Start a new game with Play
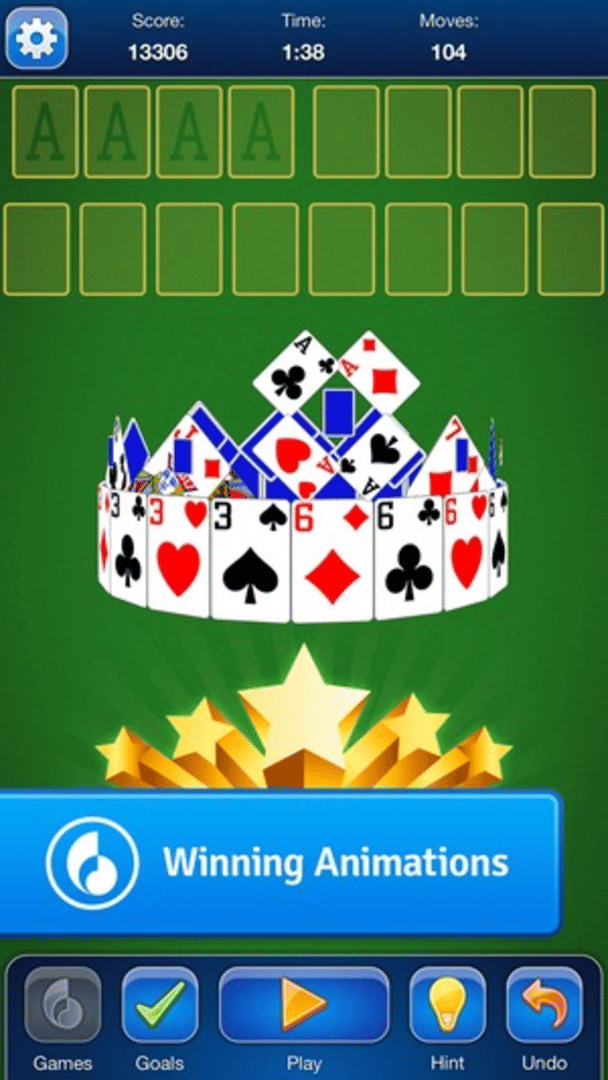 (x=304, y=1008)
